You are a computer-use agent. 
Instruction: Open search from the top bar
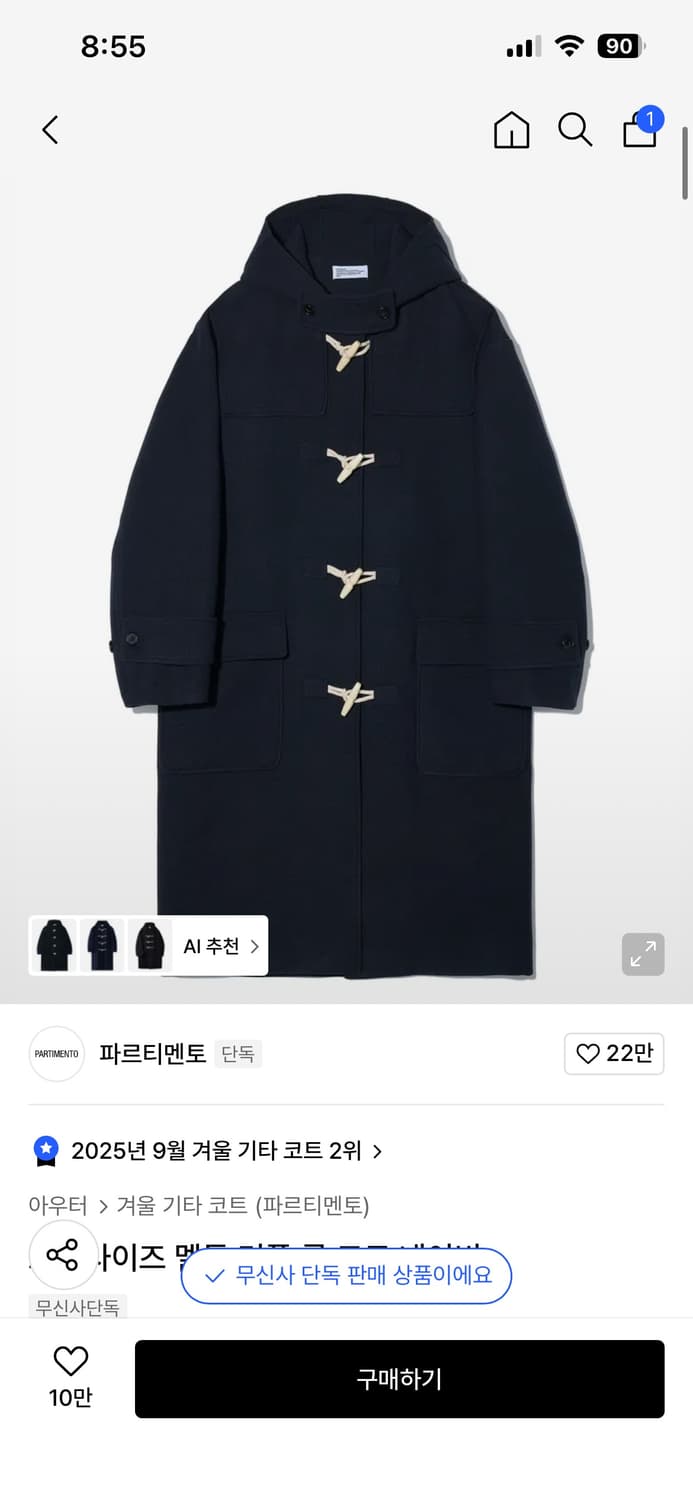[575, 130]
